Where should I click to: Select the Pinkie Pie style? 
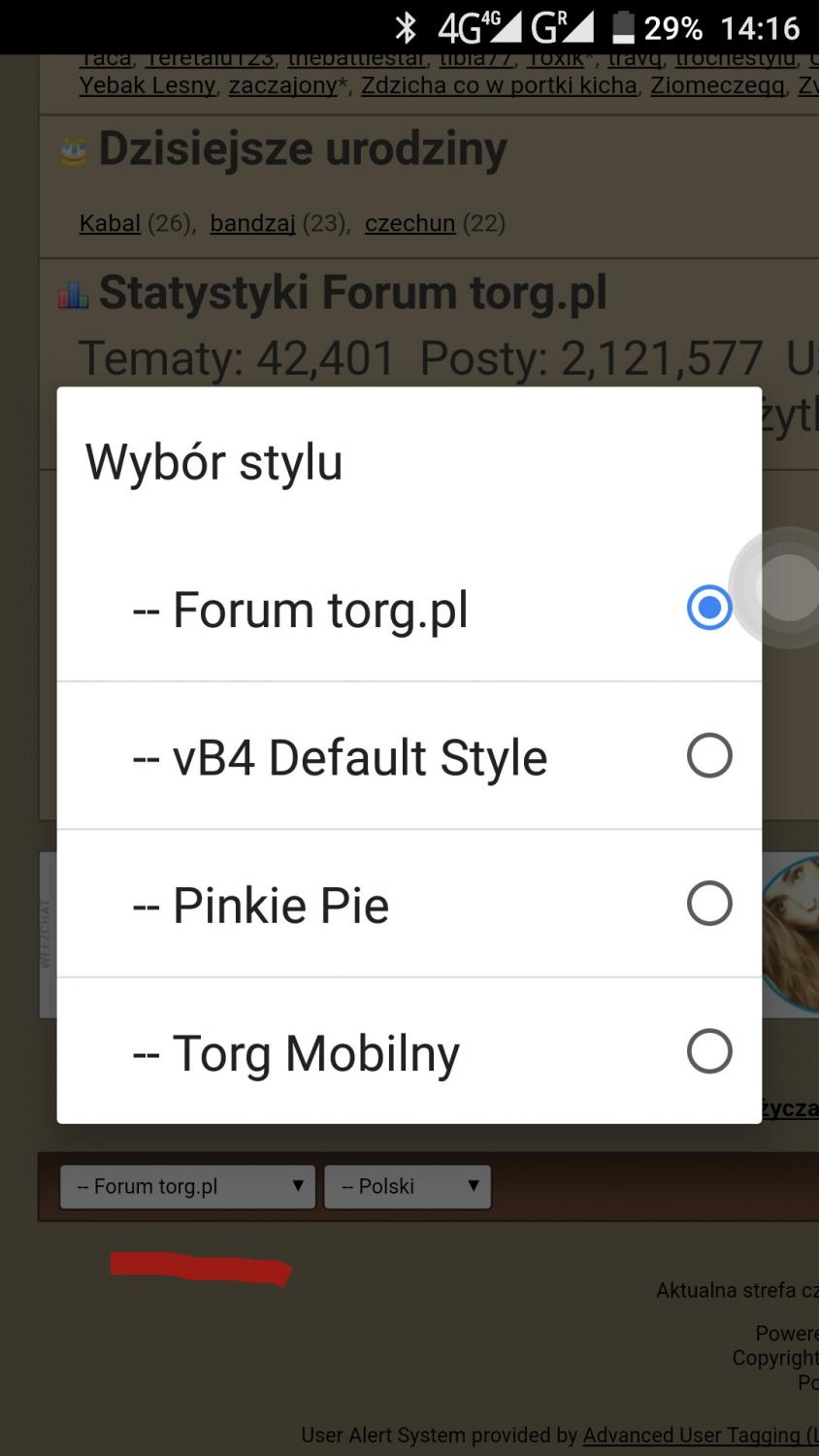click(408, 905)
